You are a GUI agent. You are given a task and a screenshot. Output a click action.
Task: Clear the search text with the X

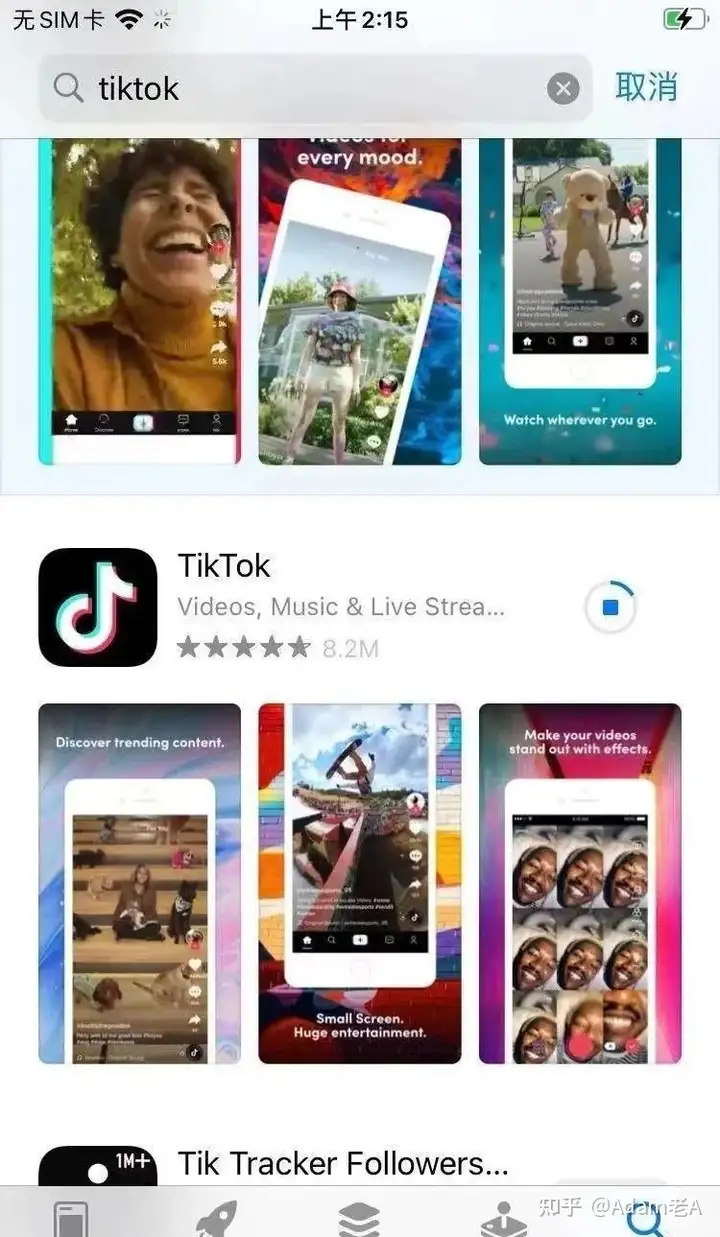click(x=563, y=89)
